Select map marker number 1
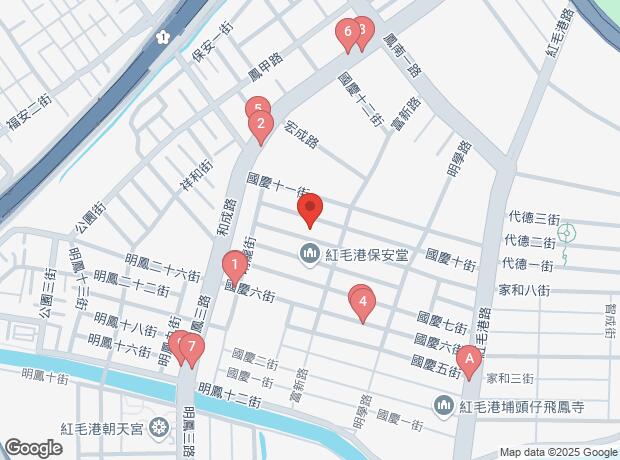This screenshot has width=620, height=460. click(x=233, y=267)
